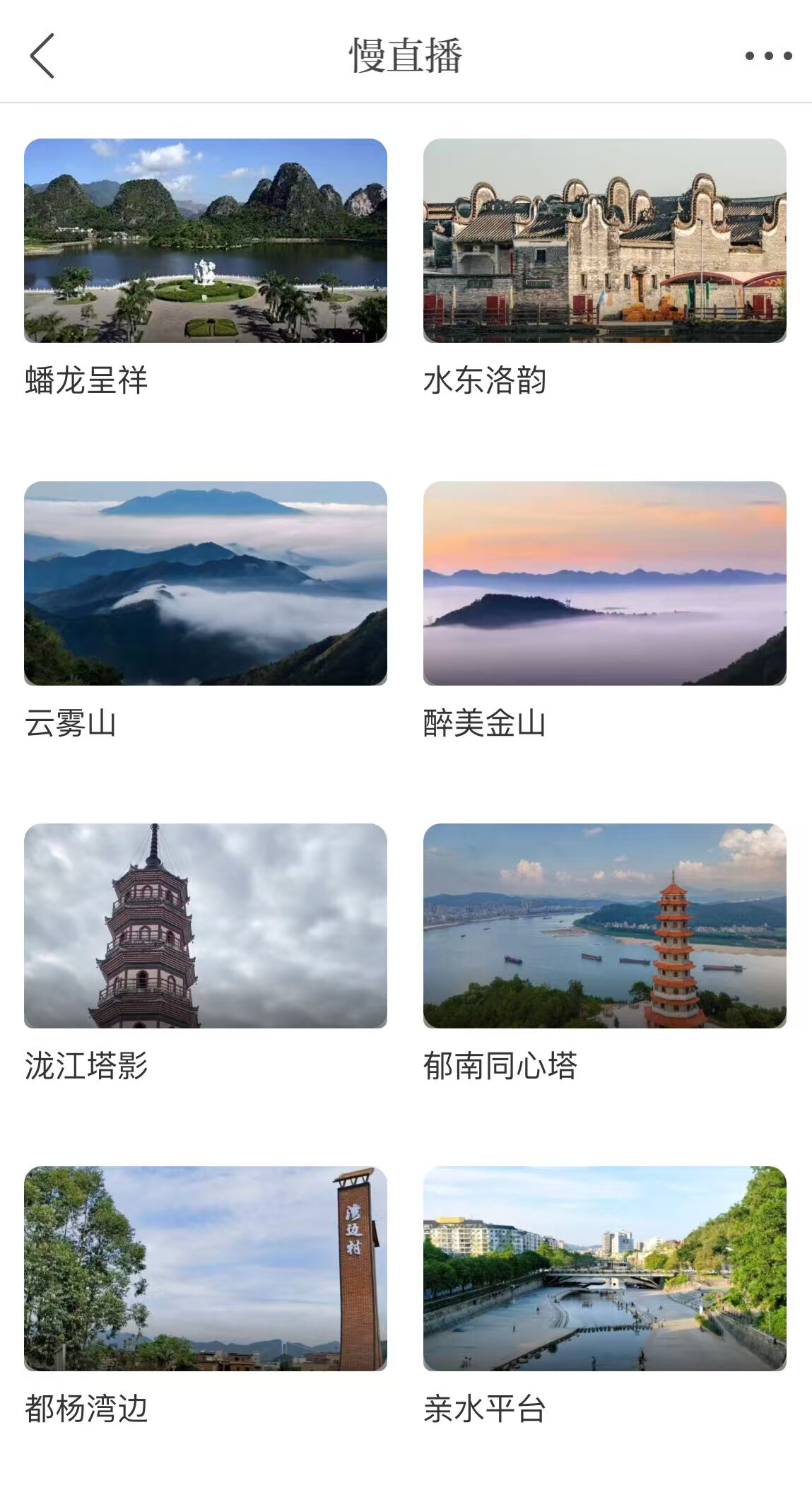The height and width of the screenshot is (1502, 812).
Task: Open the three-dot more options menu
Action: [768, 56]
